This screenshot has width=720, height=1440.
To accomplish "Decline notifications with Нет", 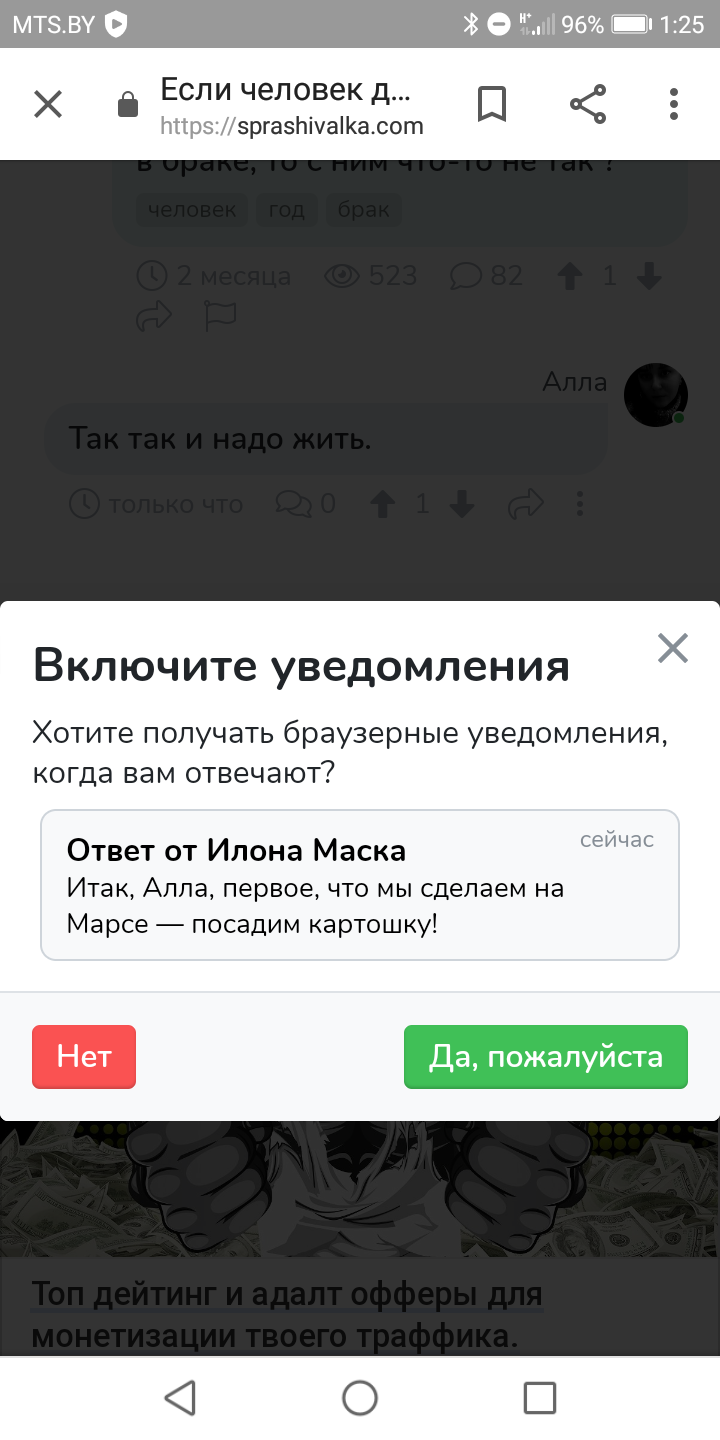I will click(84, 1057).
